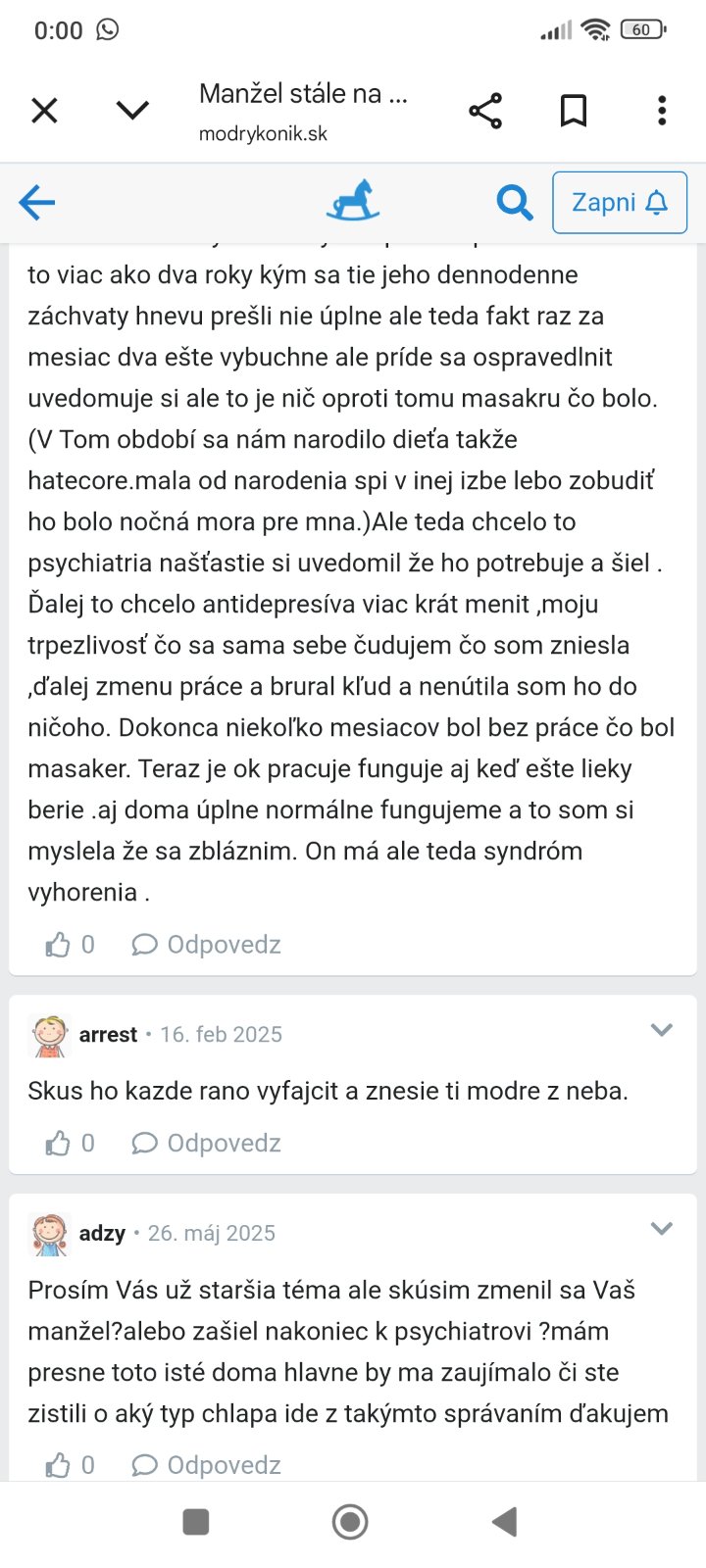Screen dimensions: 706x1568
Task: Expand the custom tab dropdown chevron
Action: 132,110
